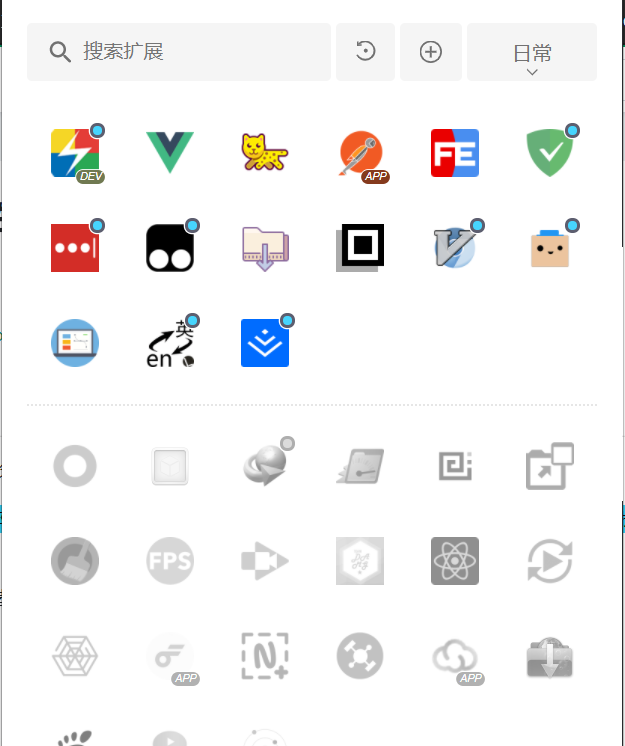Viewport: 625px width, 746px height.
Task: Select the yellow cat Tampermonkey-like icon
Action: pyautogui.click(x=265, y=152)
